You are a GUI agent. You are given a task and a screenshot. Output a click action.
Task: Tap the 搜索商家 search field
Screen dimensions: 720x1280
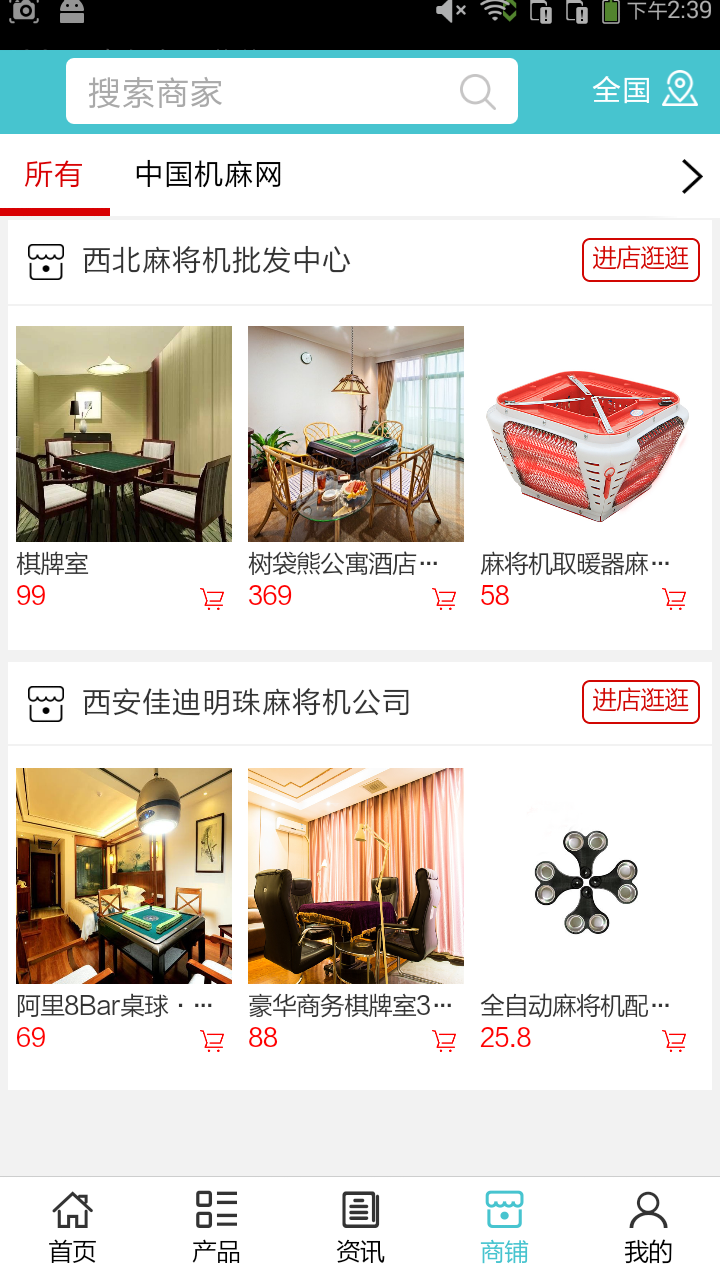pos(270,92)
